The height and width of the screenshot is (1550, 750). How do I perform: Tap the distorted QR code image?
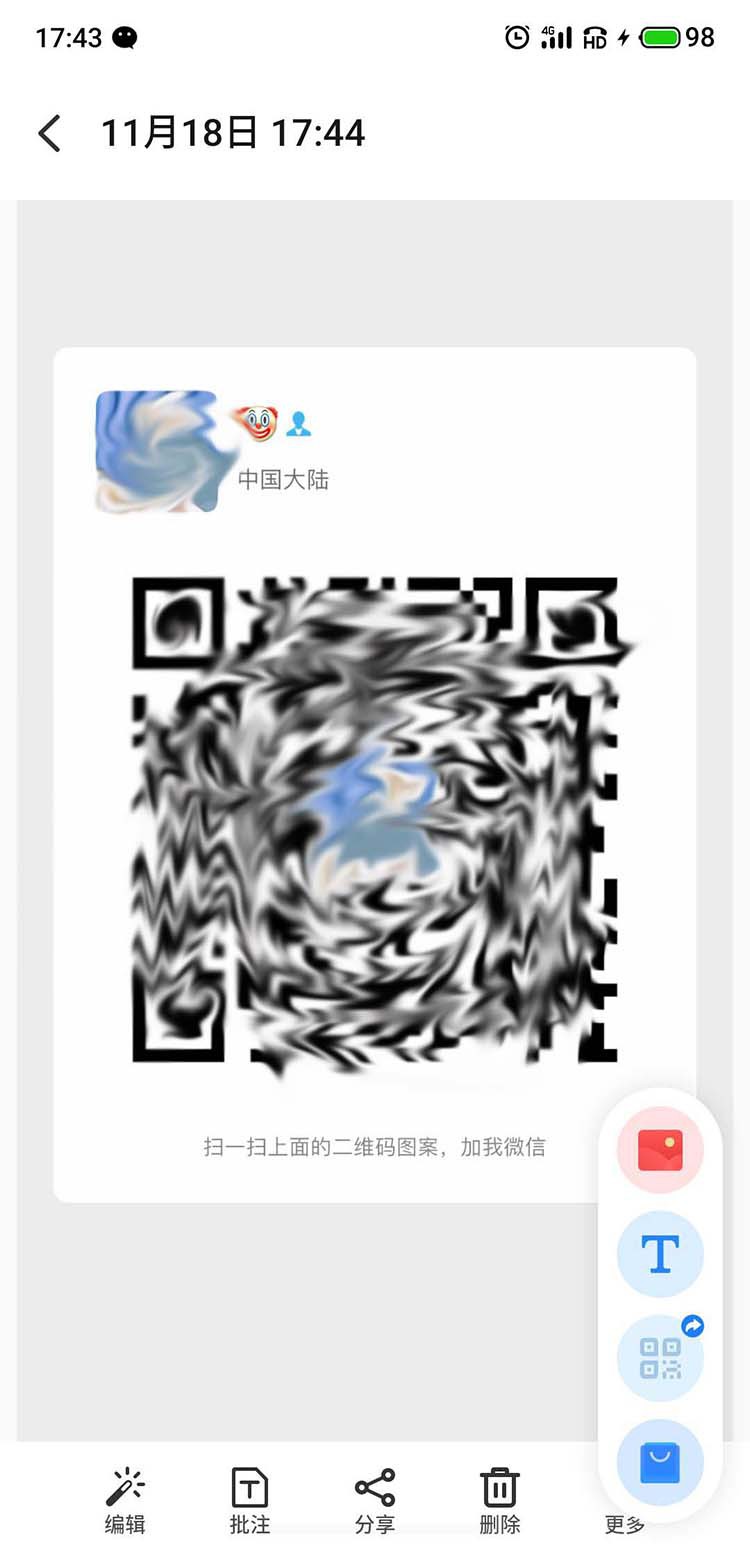pos(375,820)
